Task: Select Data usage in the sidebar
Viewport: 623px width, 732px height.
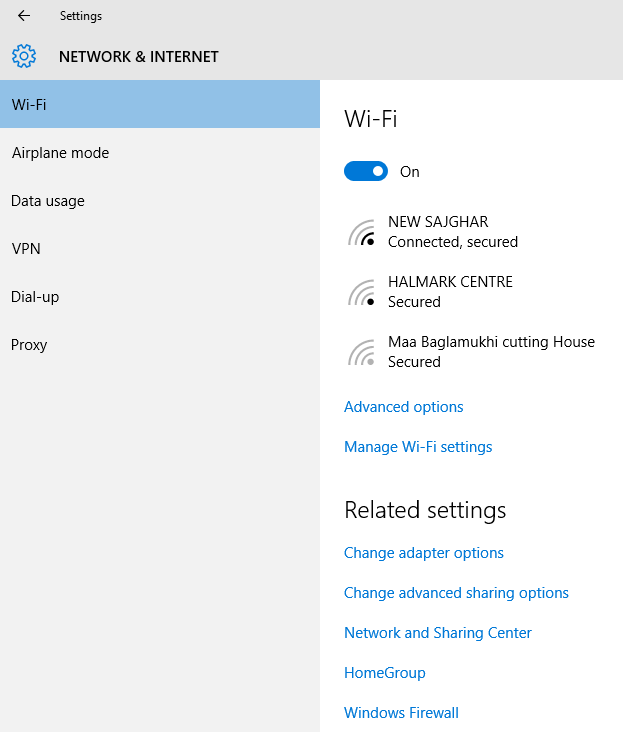Action: pos(48,201)
